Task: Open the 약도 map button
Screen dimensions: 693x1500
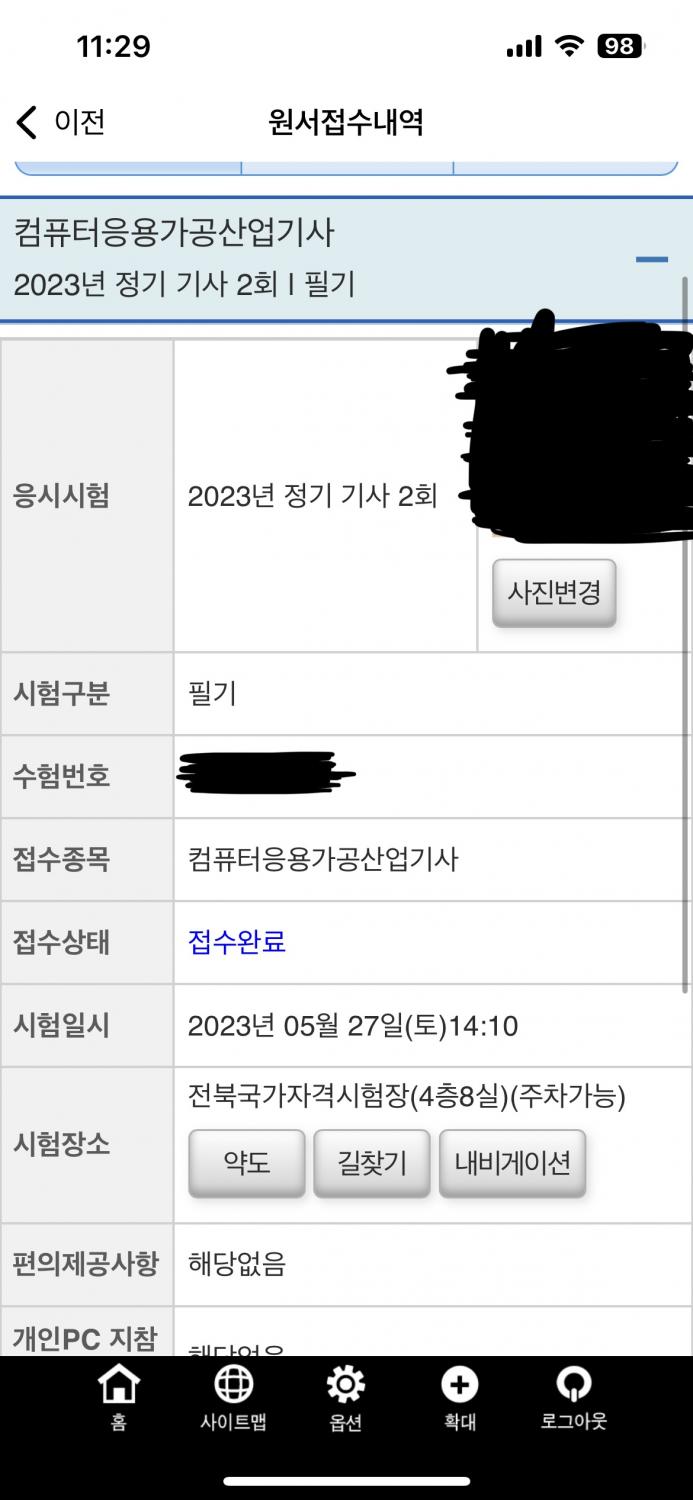Action: (x=247, y=1163)
